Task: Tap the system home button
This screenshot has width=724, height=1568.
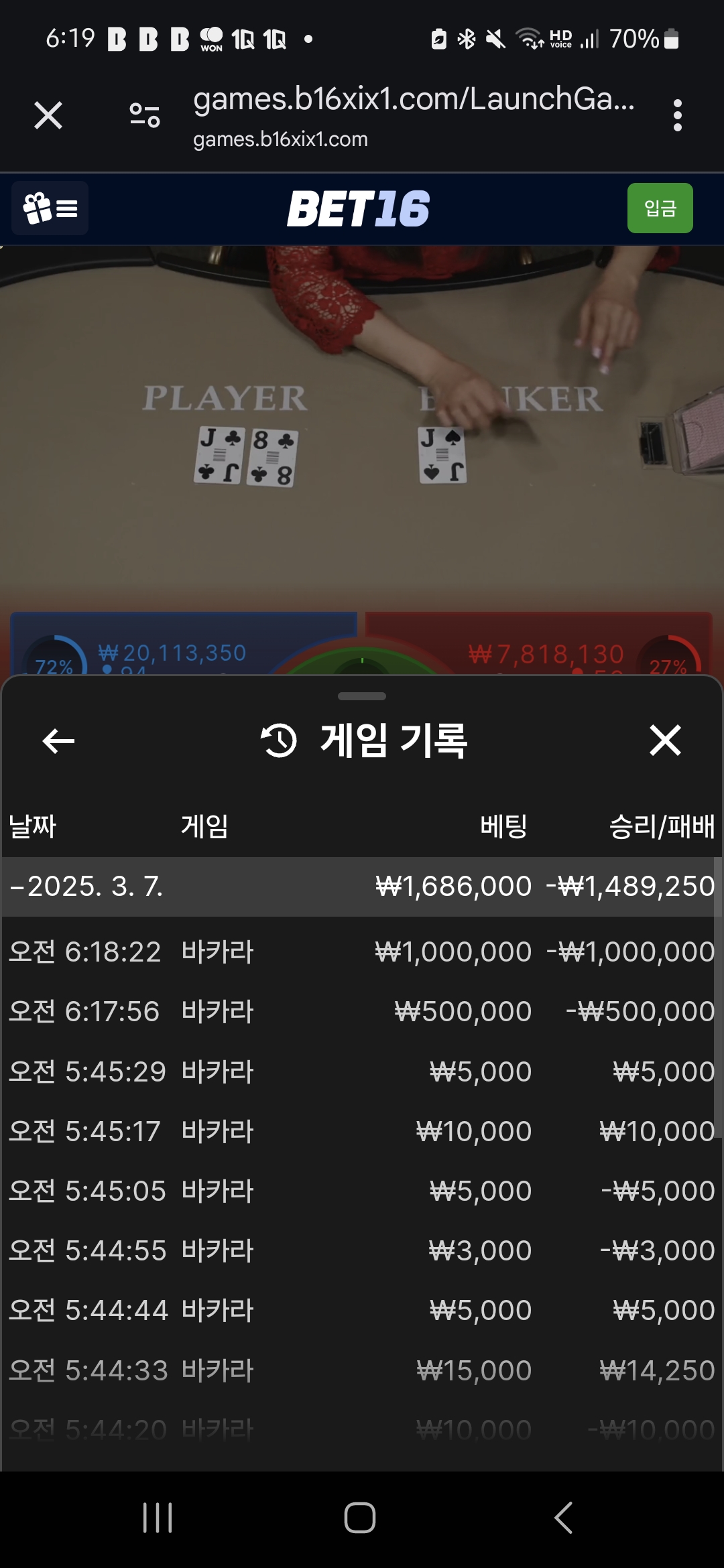Action: coord(360,1518)
